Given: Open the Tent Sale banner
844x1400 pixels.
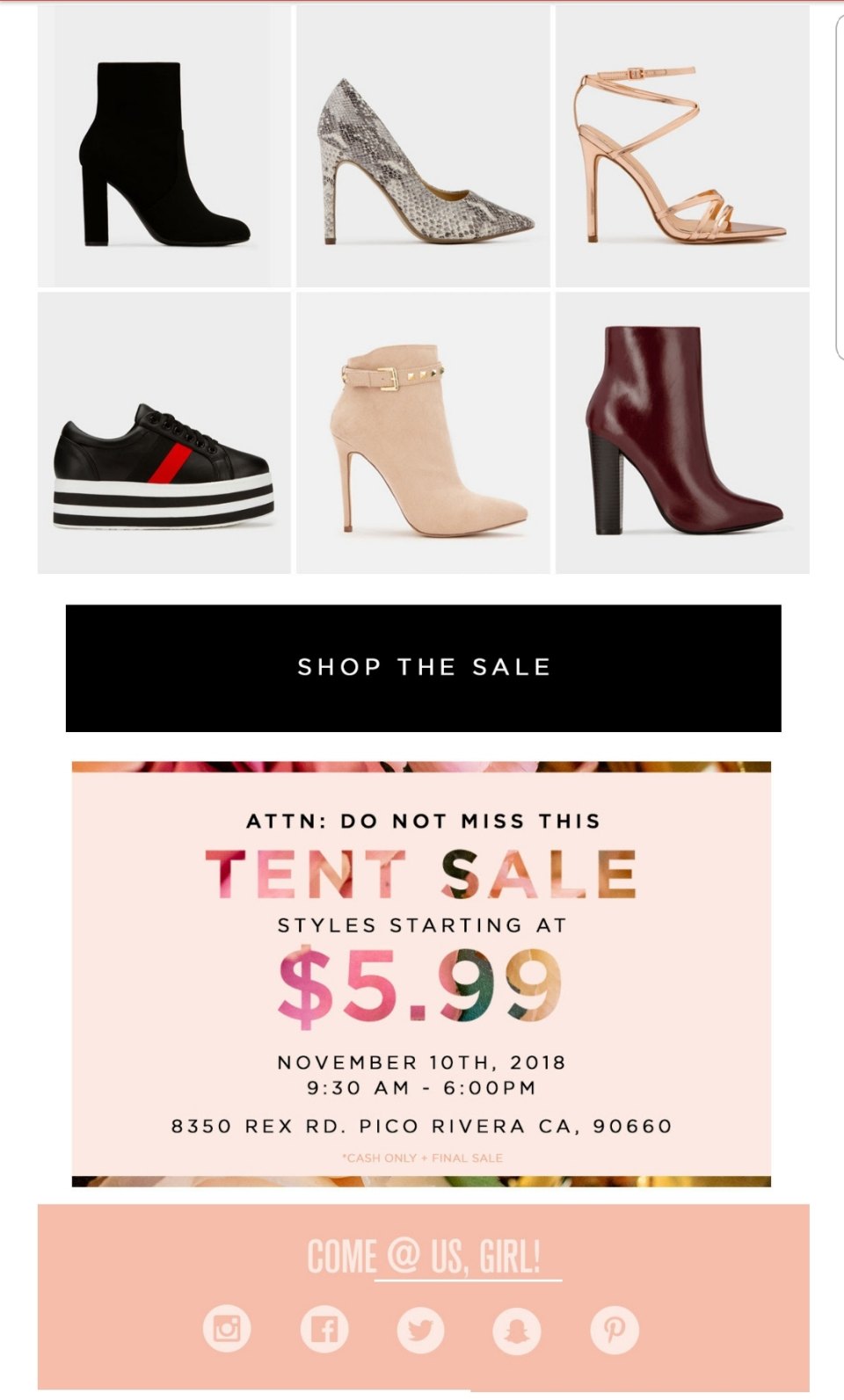Looking at the screenshot, I should point(421,974).
